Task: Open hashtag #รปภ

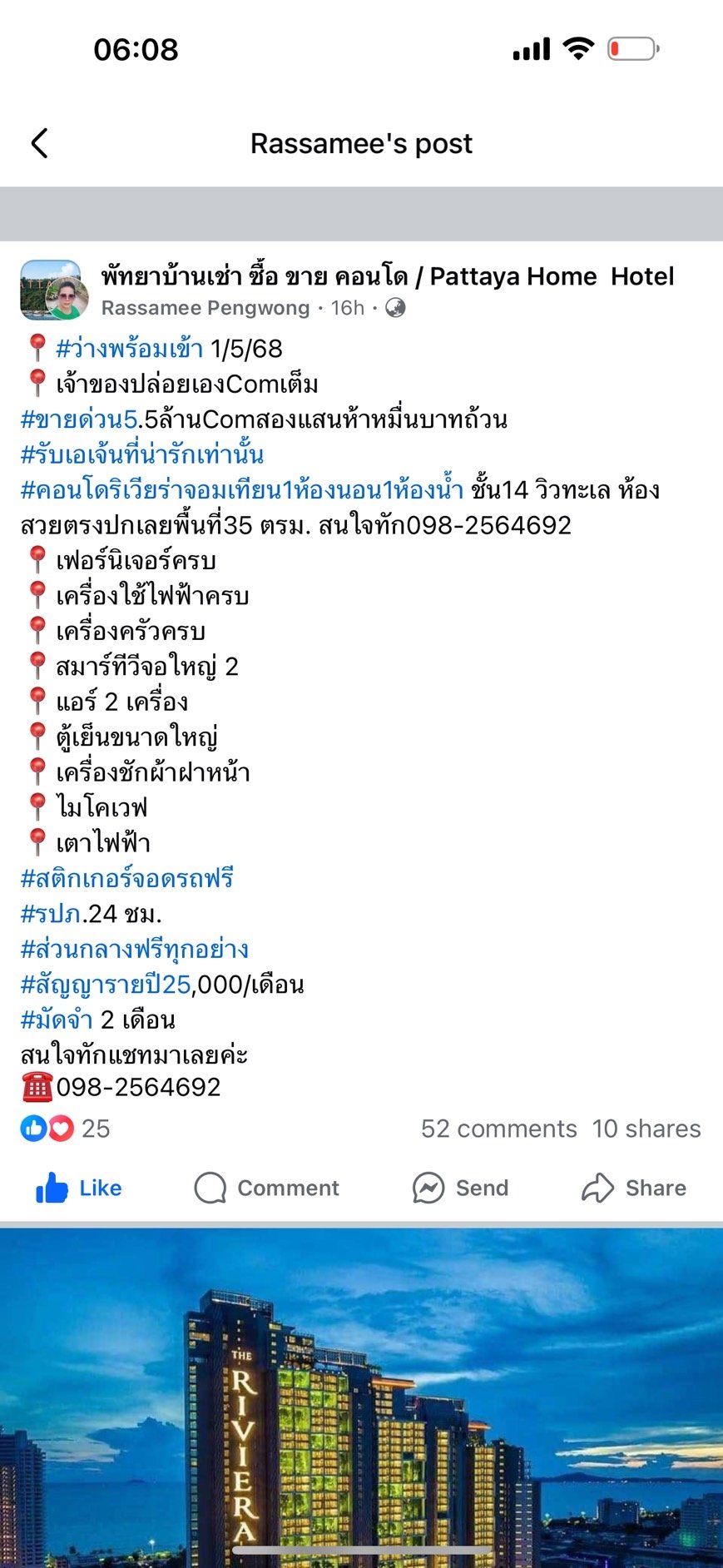Action: coord(51,914)
